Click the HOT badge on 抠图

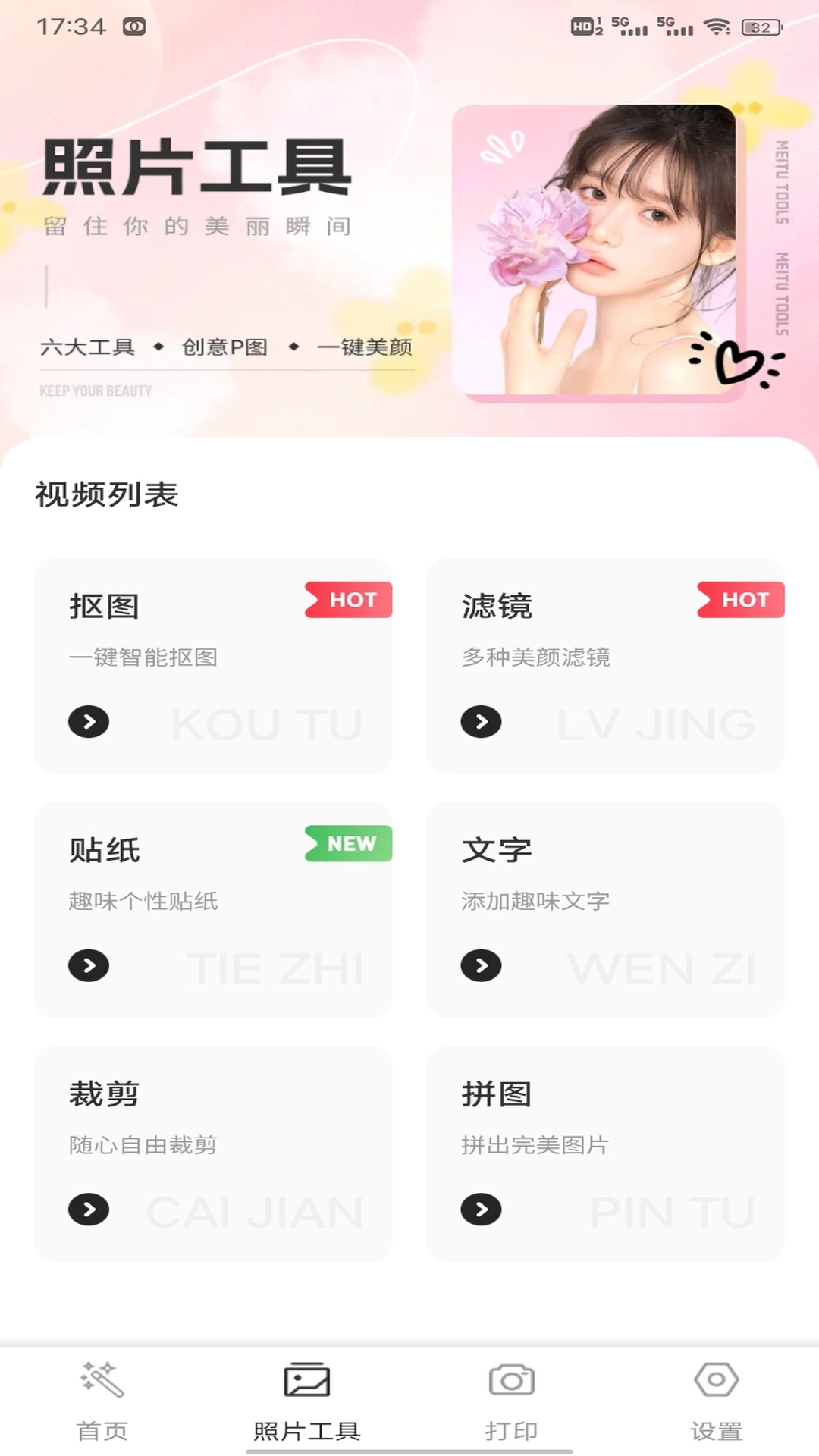pos(348,600)
